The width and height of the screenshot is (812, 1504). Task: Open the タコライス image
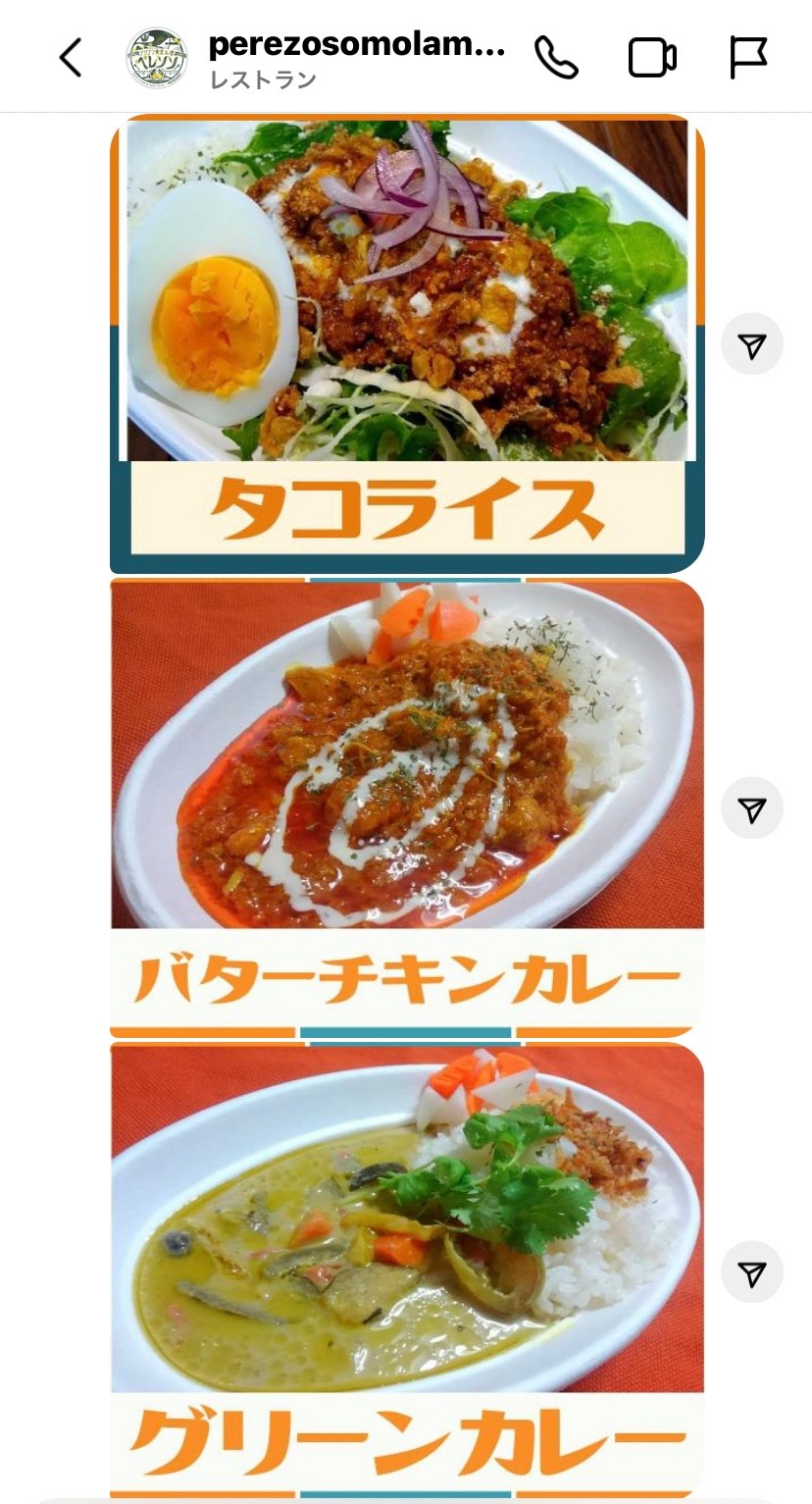407,343
